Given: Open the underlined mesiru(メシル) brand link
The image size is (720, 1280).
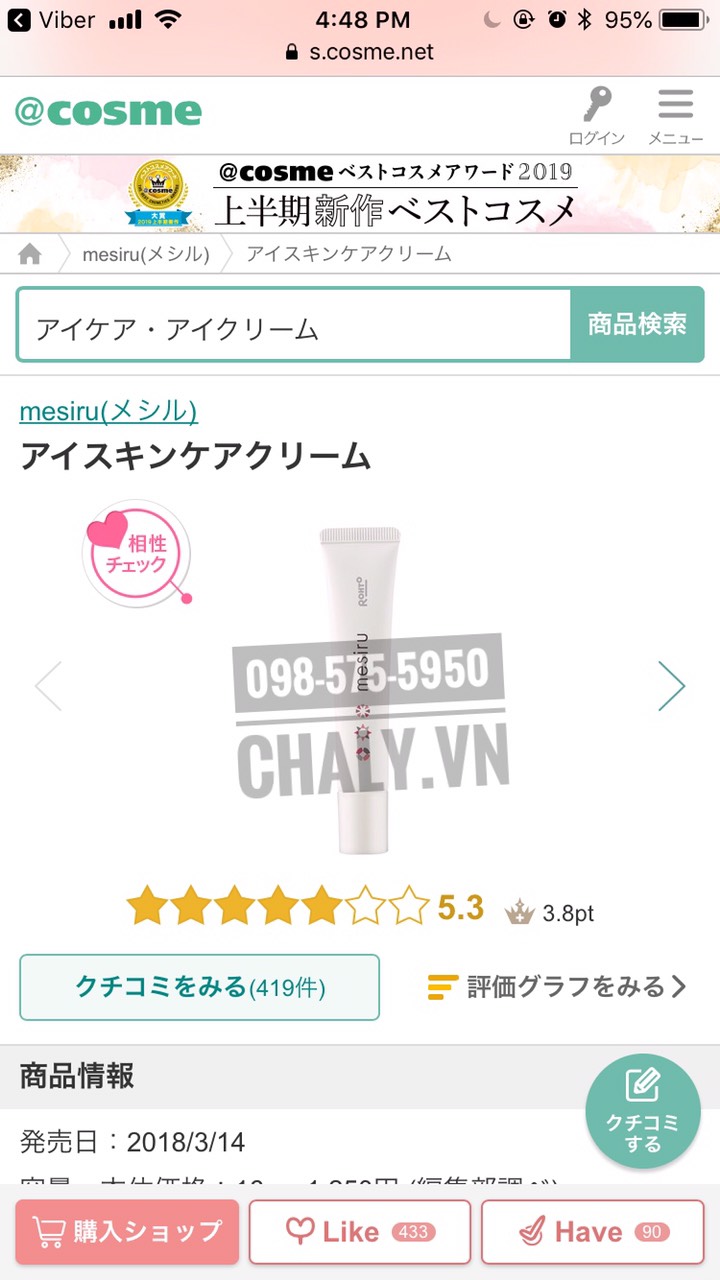Looking at the screenshot, I should (x=109, y=411).
